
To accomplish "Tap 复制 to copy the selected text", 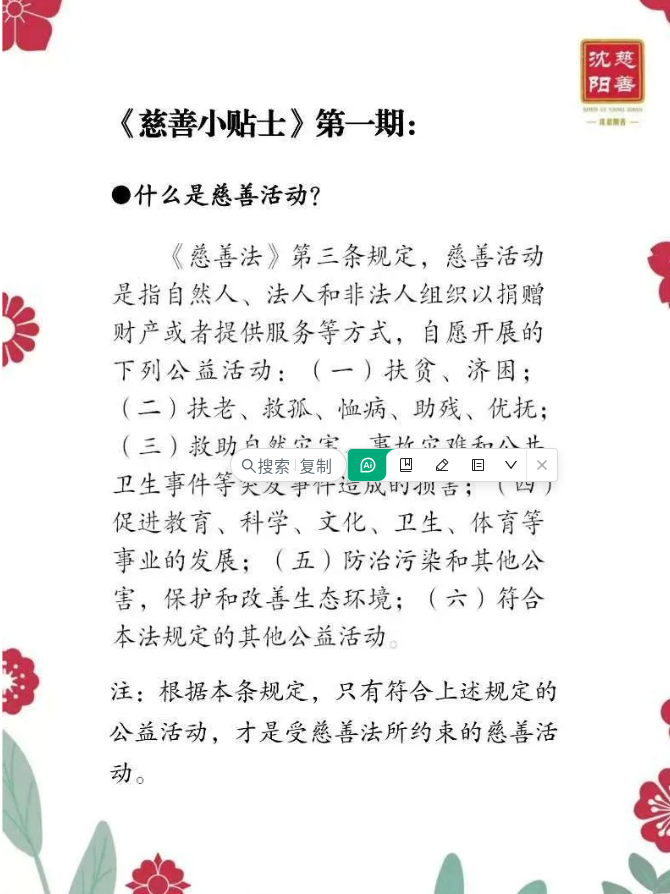I will [x=315, y=466].
